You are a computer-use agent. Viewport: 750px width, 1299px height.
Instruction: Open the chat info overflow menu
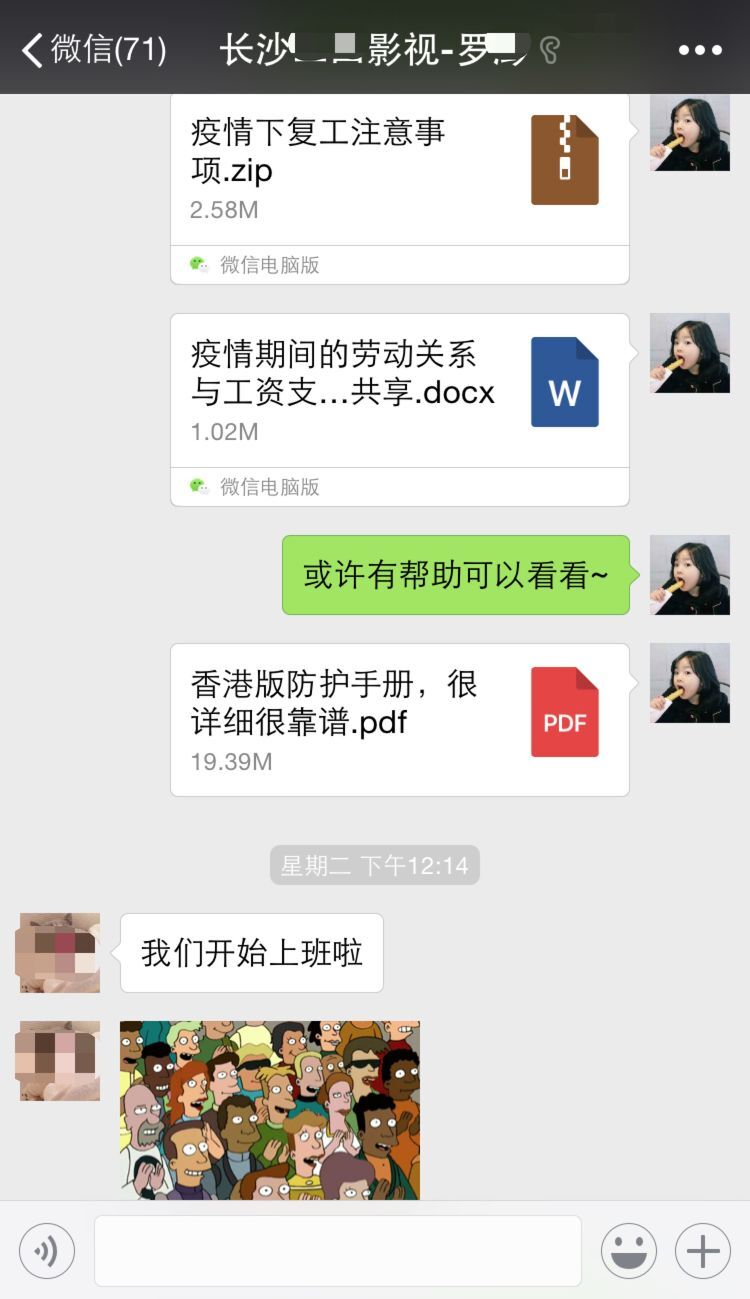coord(700,49)
